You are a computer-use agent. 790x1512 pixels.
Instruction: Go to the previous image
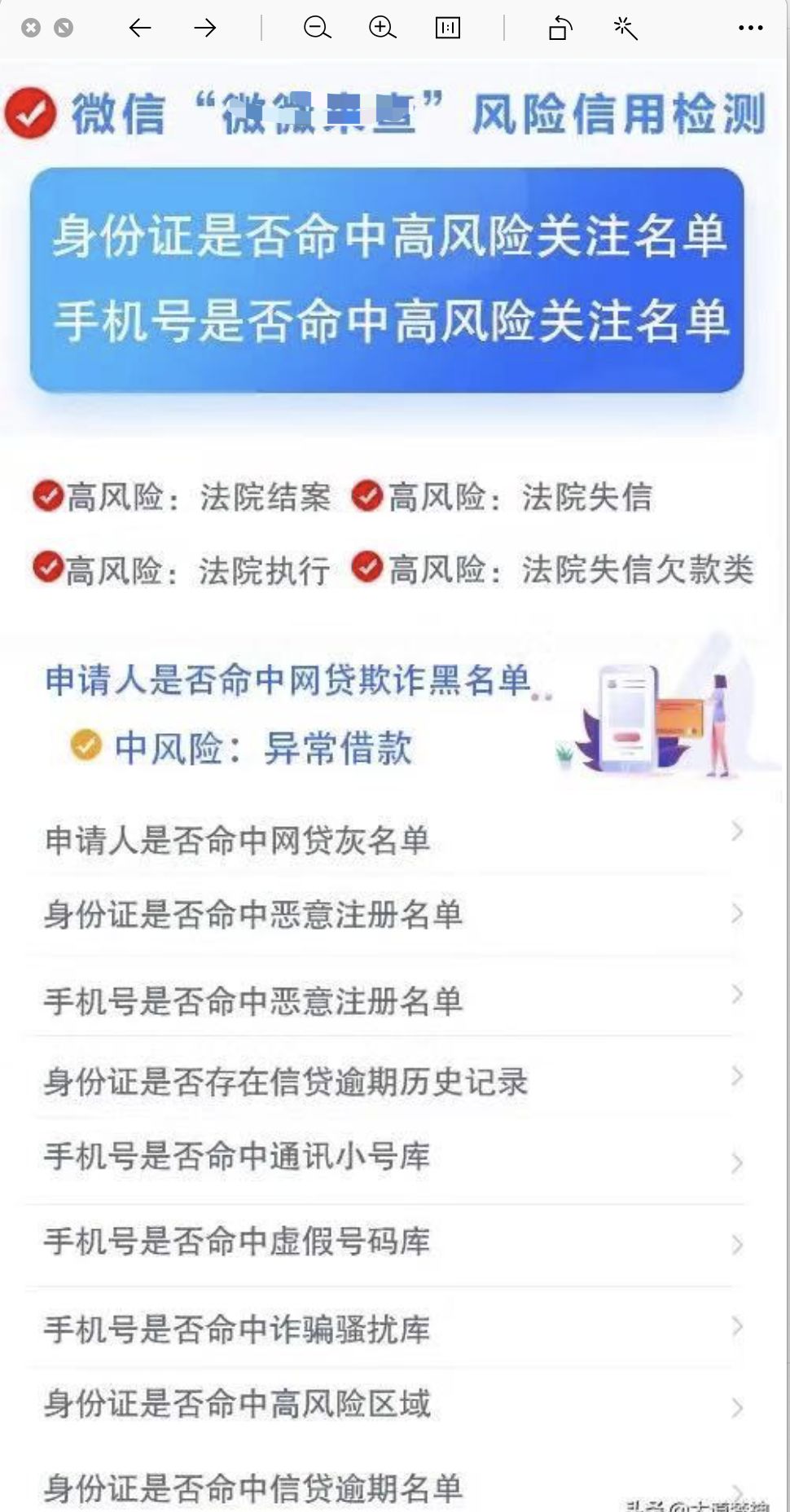point(140,29)
